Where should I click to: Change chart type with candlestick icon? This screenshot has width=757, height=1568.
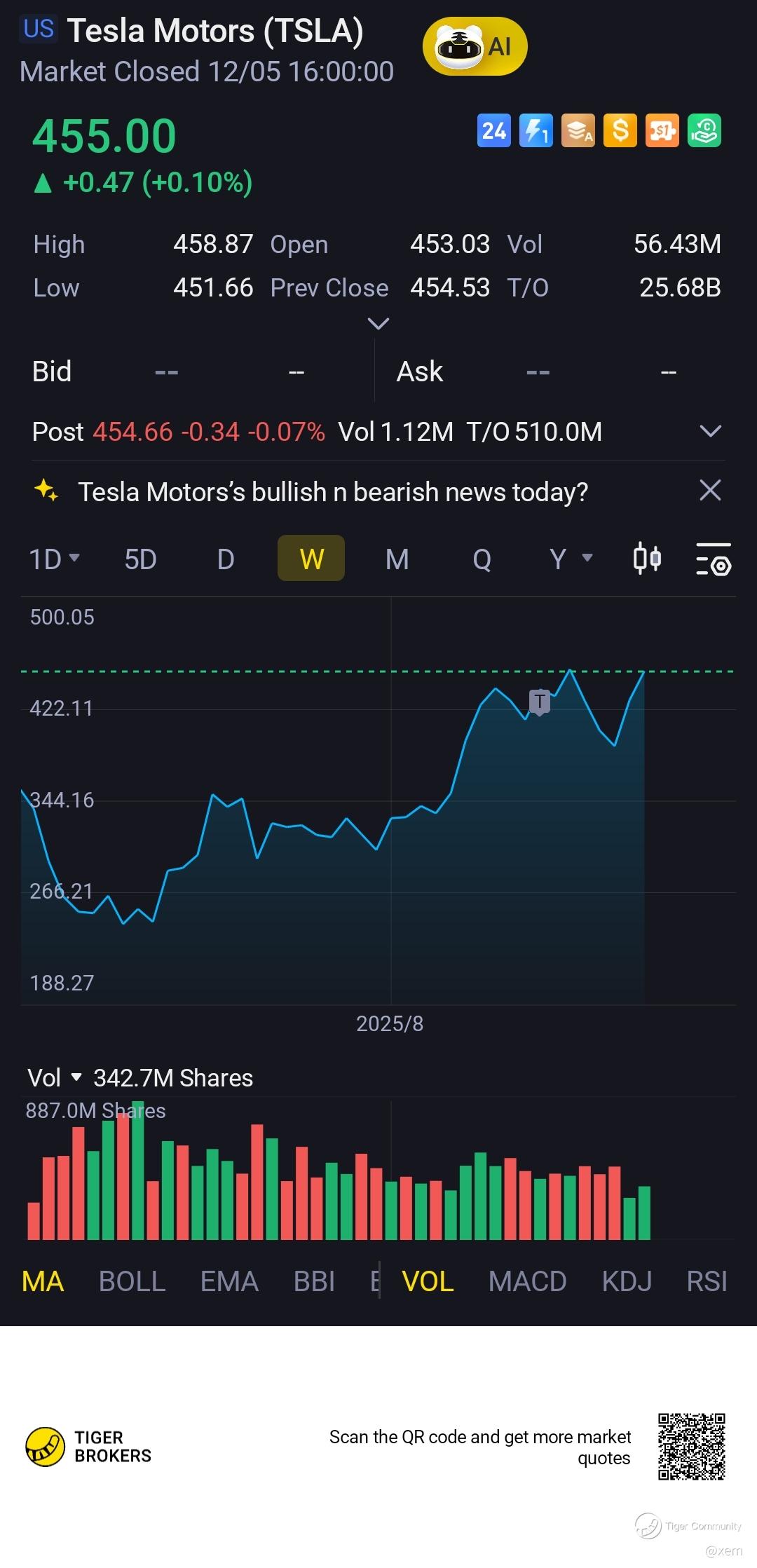pyautogui.click(x=646, y=559)
